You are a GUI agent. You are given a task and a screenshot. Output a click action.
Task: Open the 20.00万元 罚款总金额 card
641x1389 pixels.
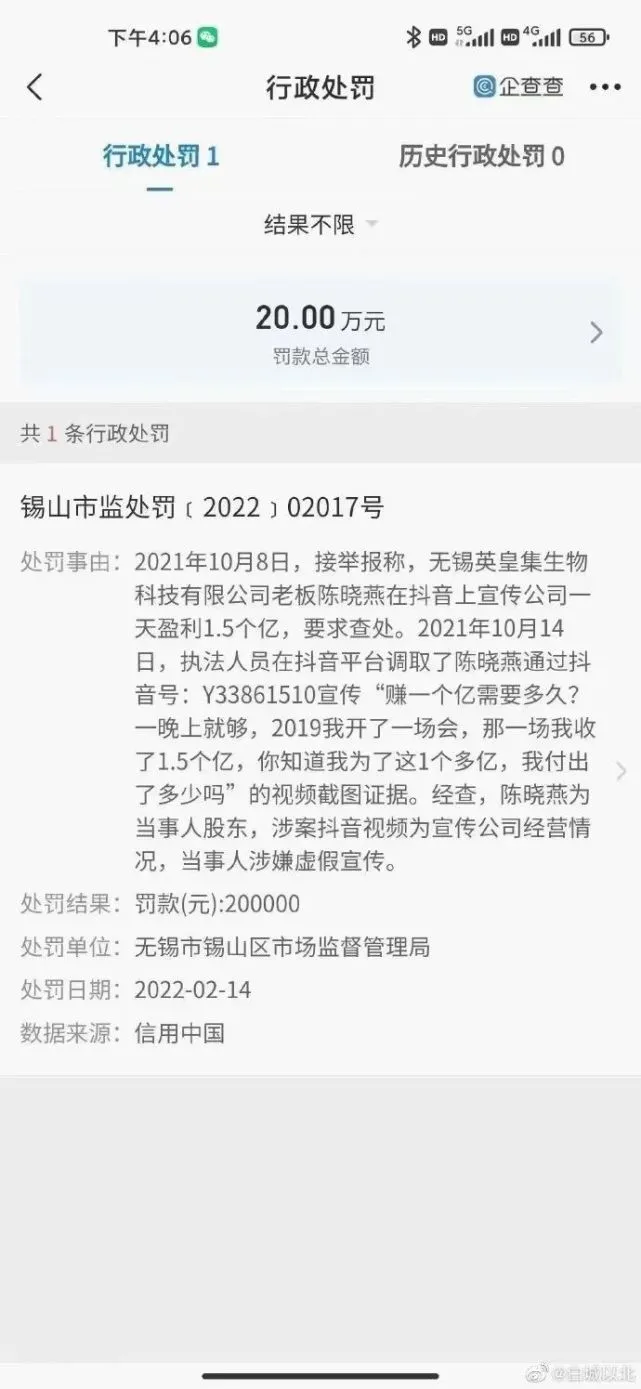(x=320, y=332)
